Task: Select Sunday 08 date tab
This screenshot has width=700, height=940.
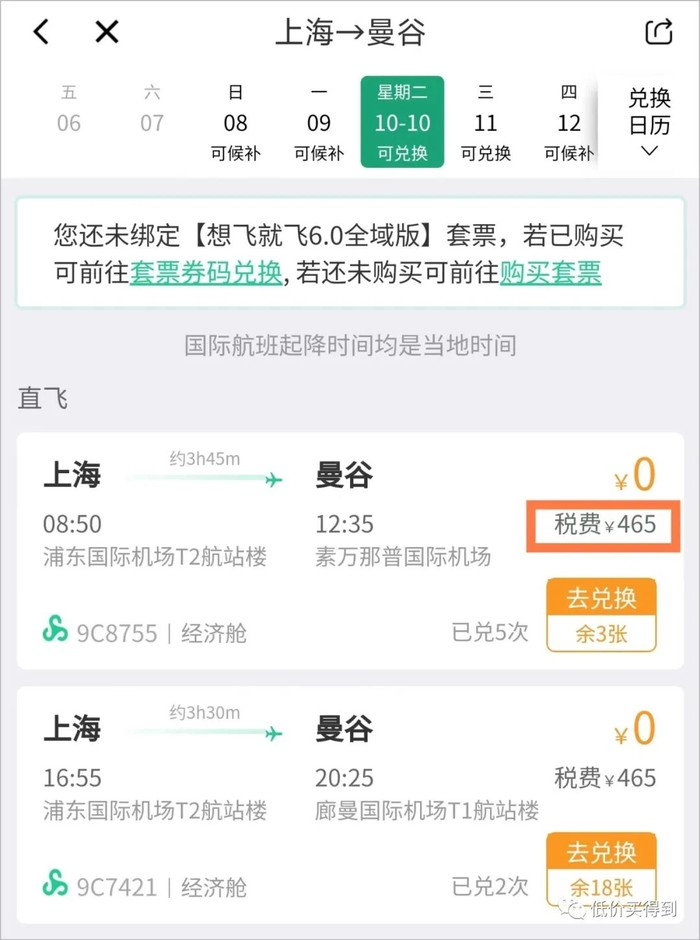Action: coord(235,122)
